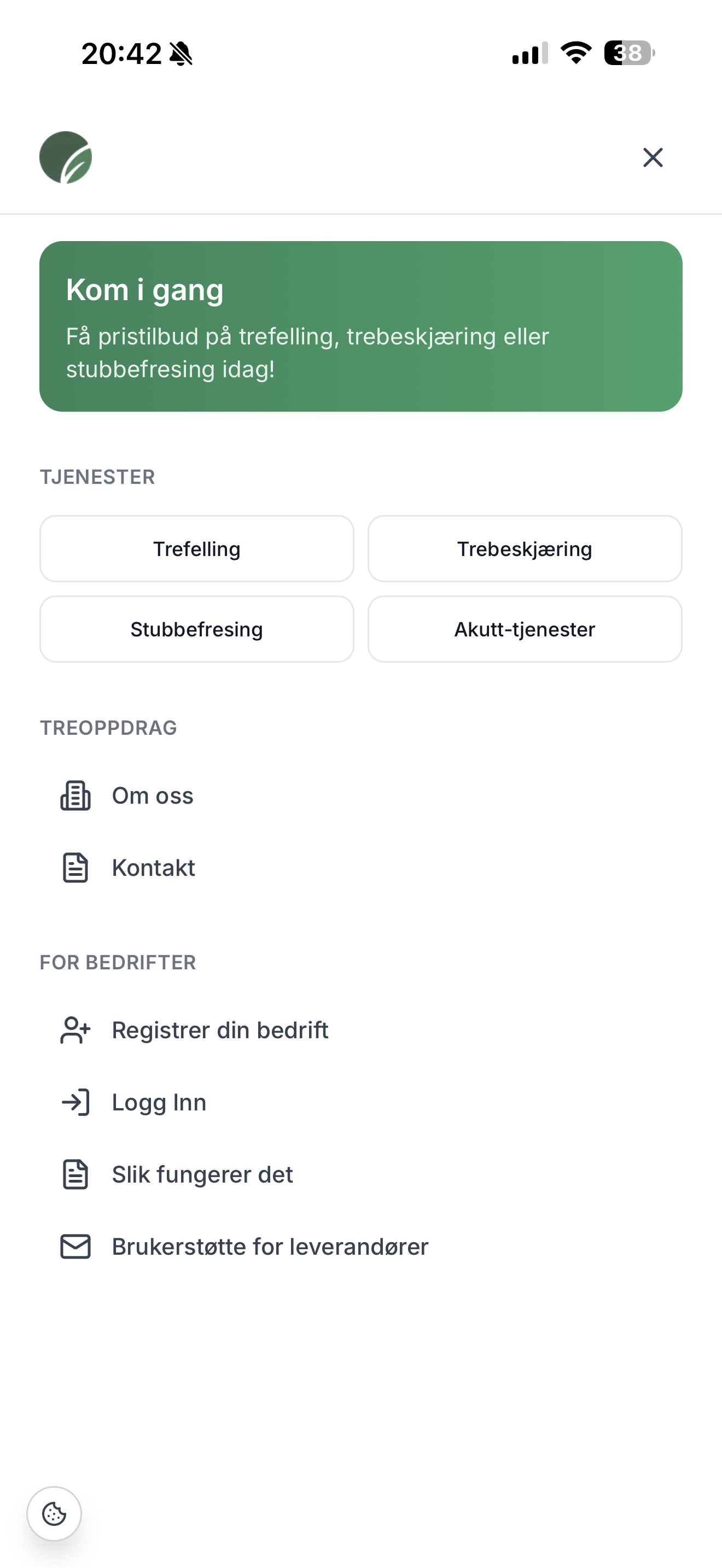
Task: Open Logg Inn
Action: (159, 1102)
